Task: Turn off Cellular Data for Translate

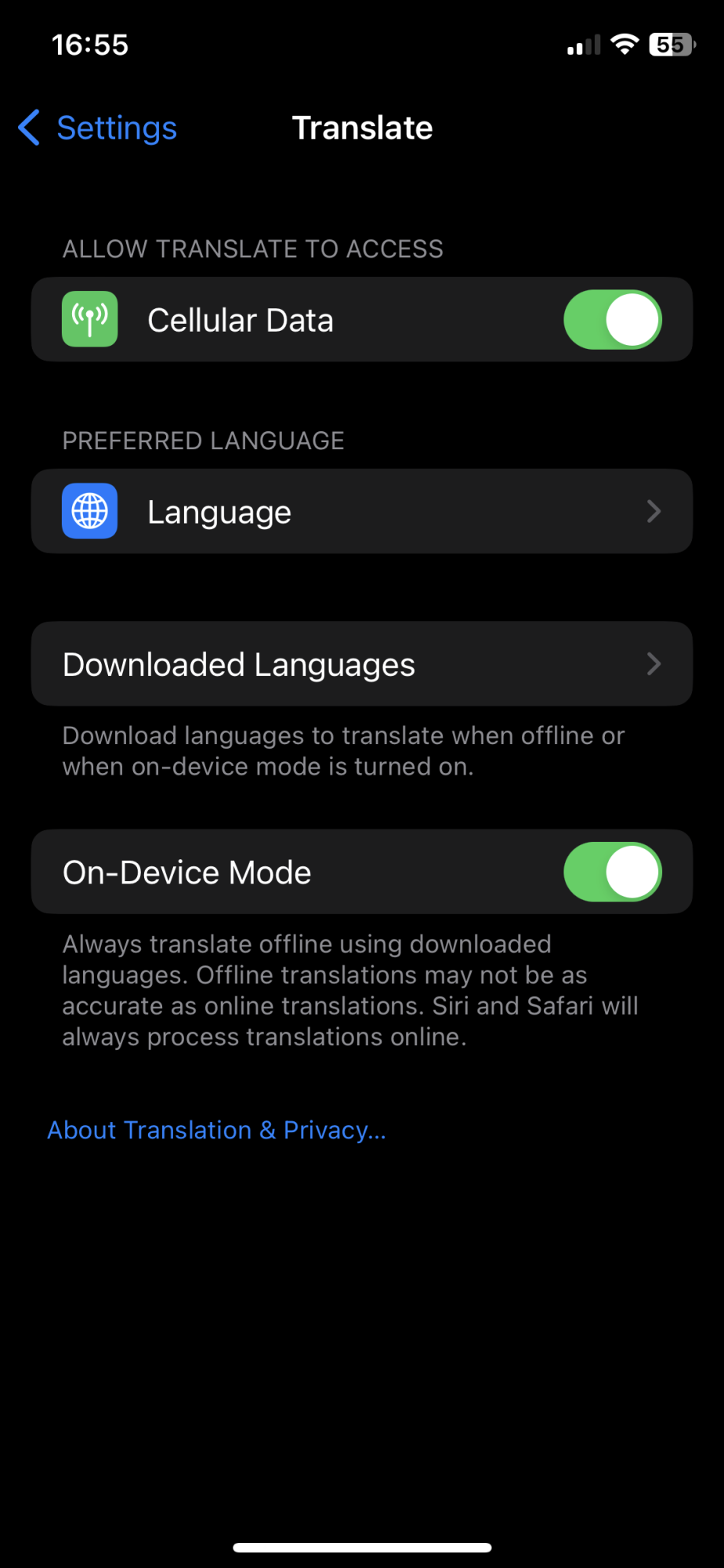Action: 612,320
